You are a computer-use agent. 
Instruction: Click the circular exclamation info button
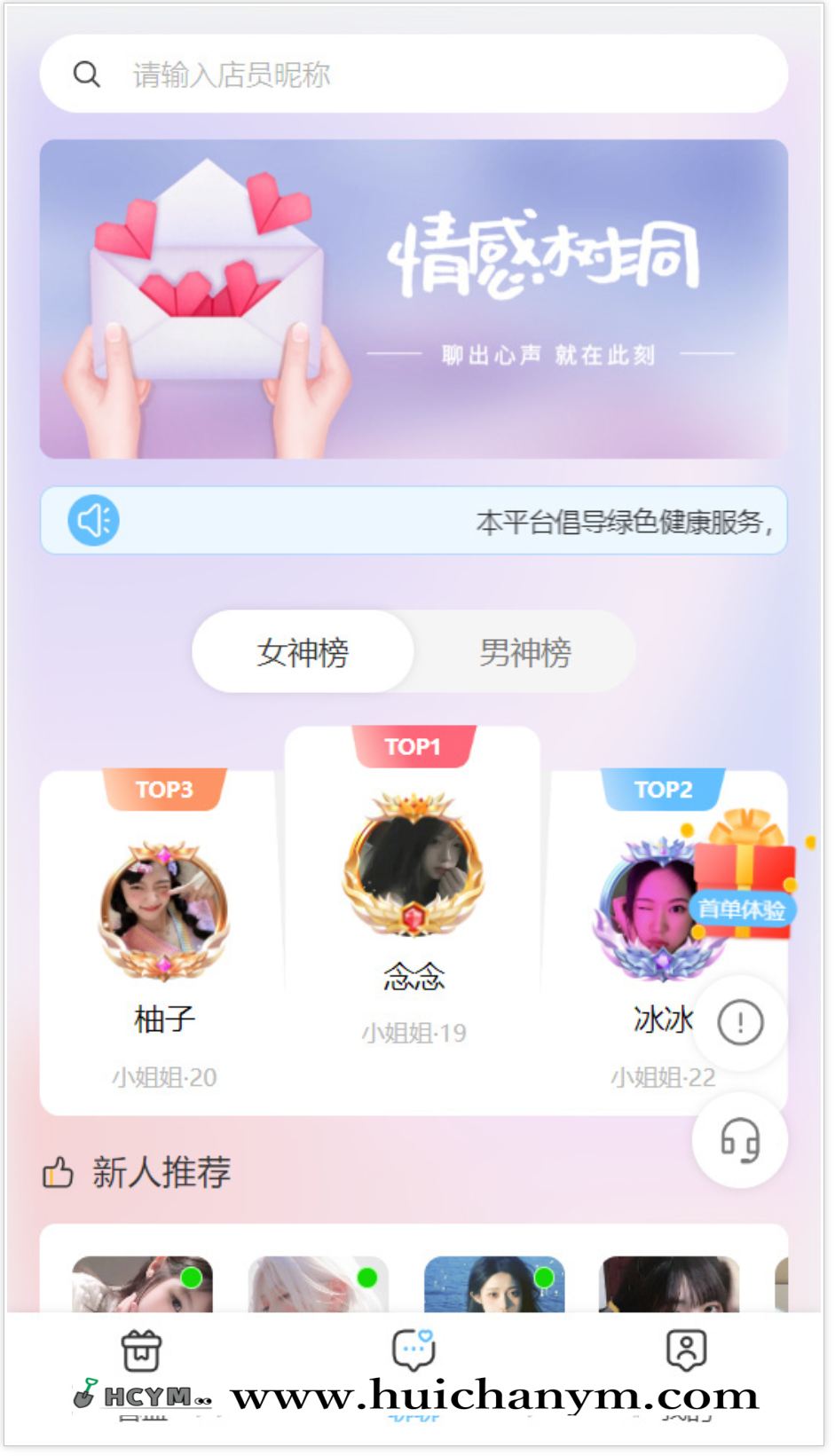point(739,1022)
